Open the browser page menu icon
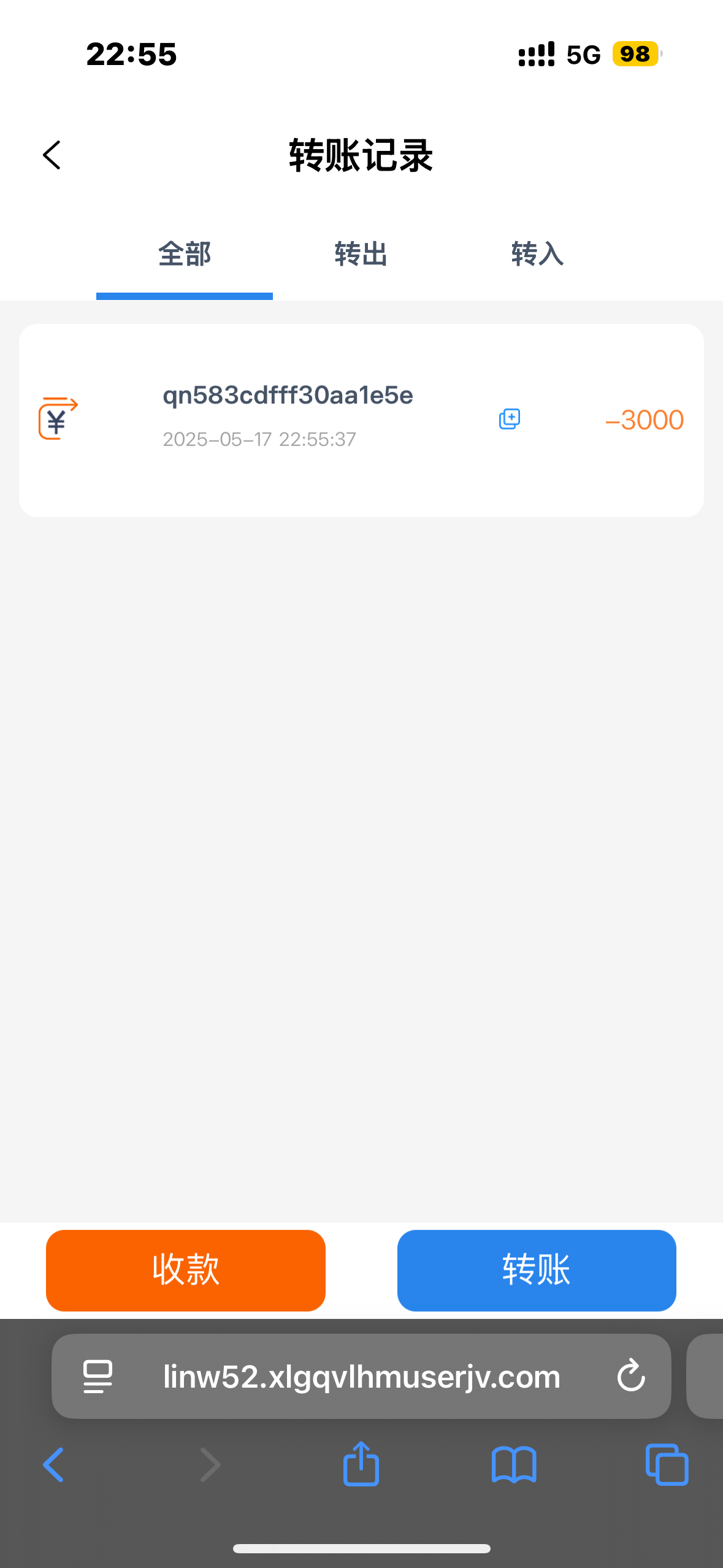This screenshot has height=1568, width=723. pos(98,1376)
